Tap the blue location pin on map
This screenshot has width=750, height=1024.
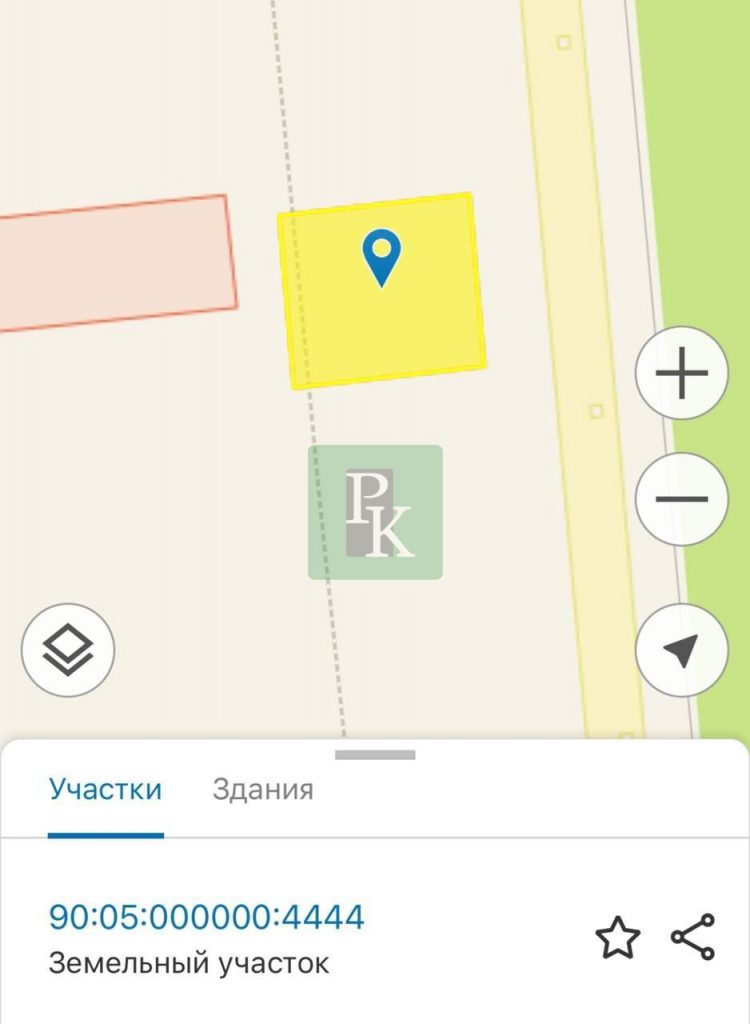(381, 254)
